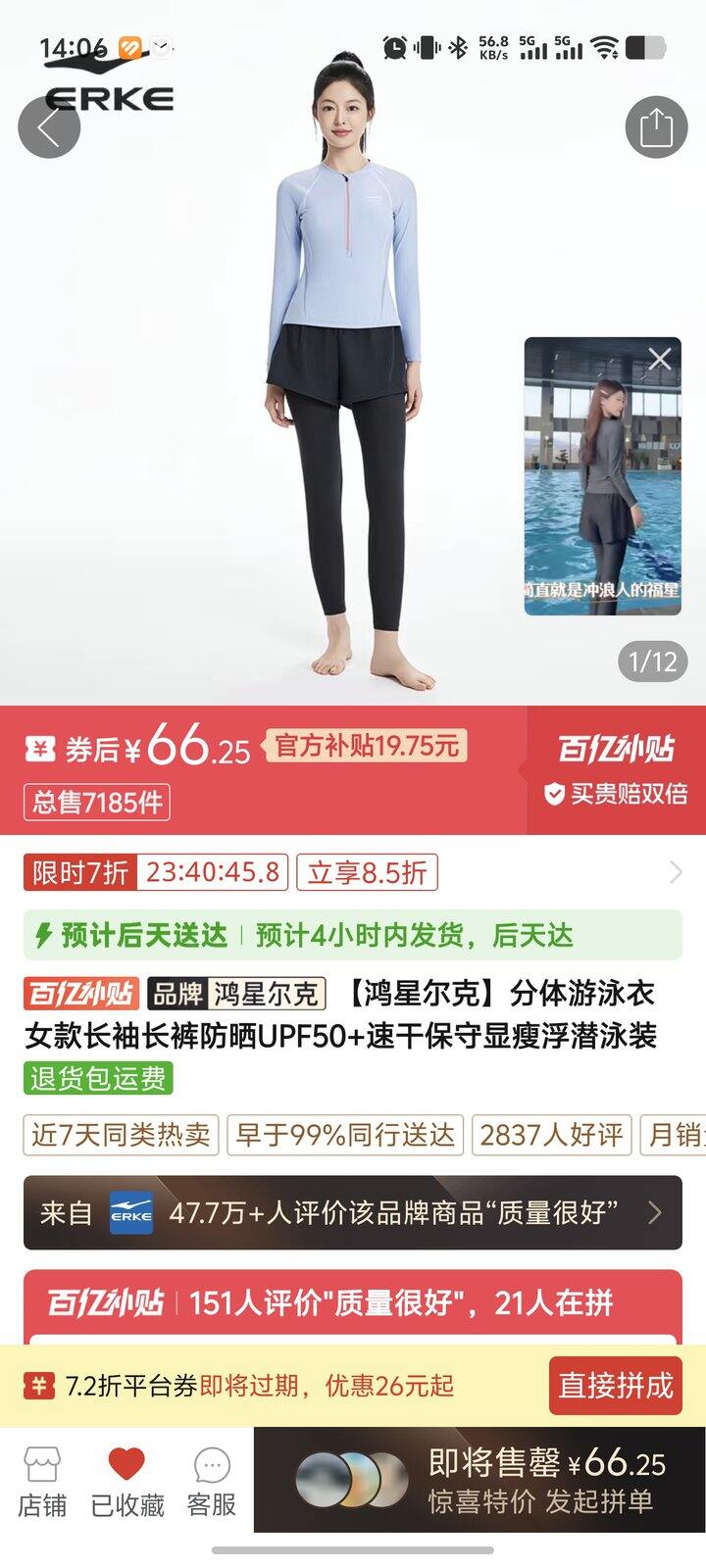The image size is (706, 1568).
Task: Play the floating swimming pool video
Action: pos(602,476)
